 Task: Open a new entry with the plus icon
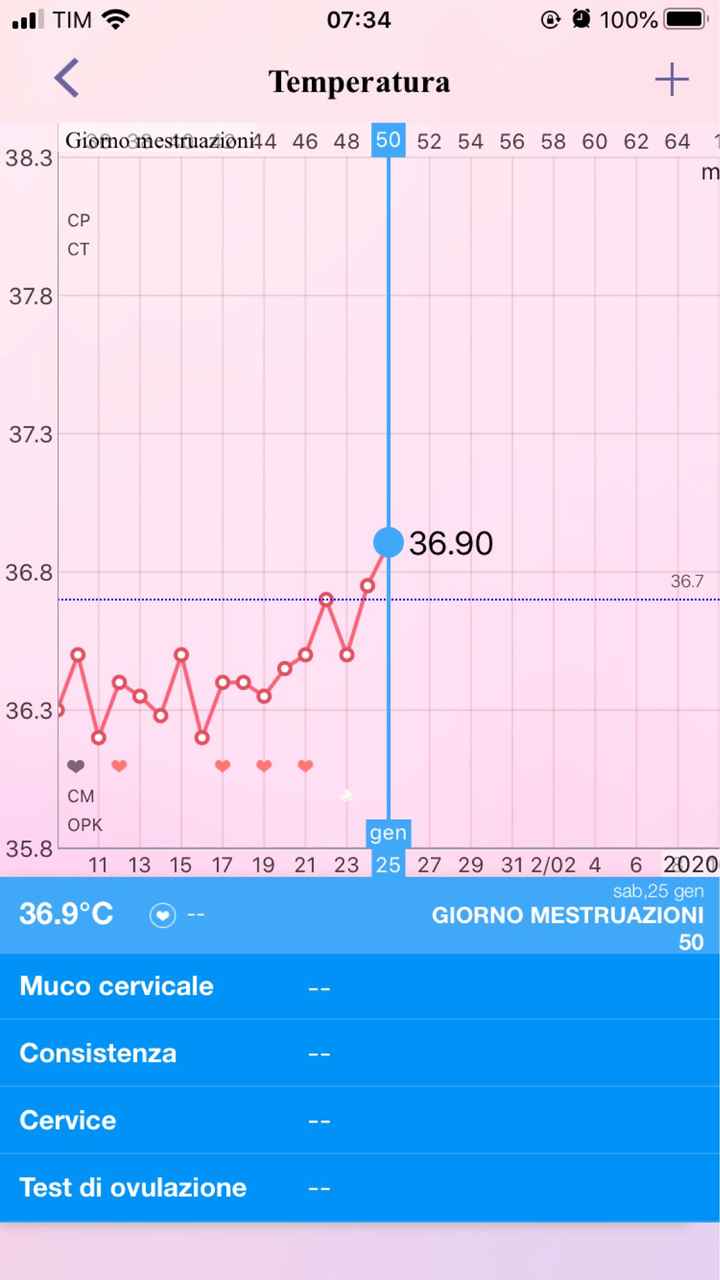click(x=672, y=79)
